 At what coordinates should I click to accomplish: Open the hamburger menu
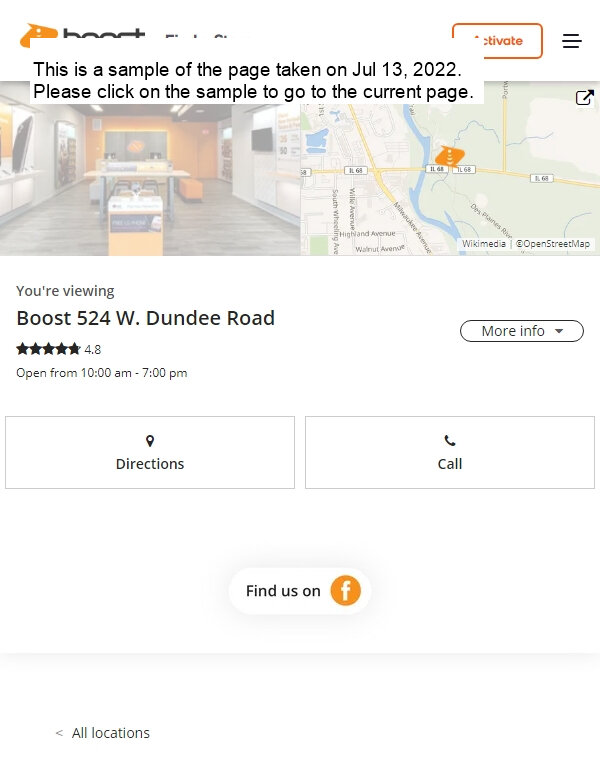(572, 41)
